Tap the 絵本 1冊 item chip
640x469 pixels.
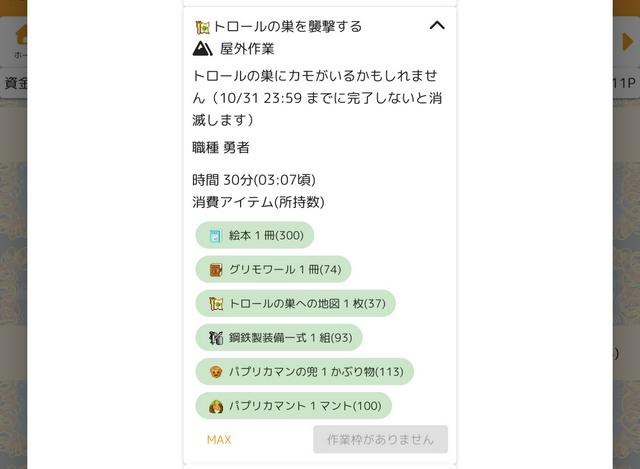tap(254, 236)
